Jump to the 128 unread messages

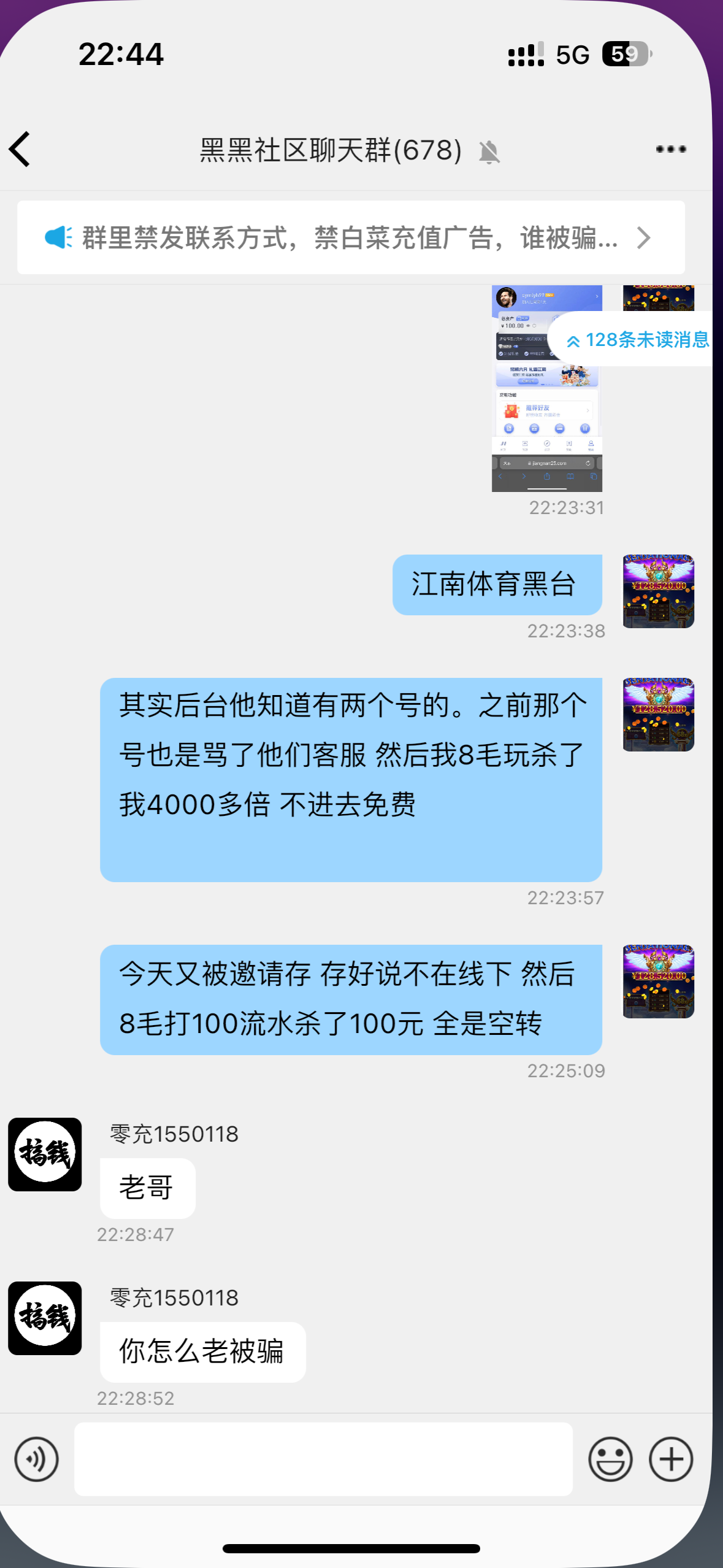tap(637, 339)
